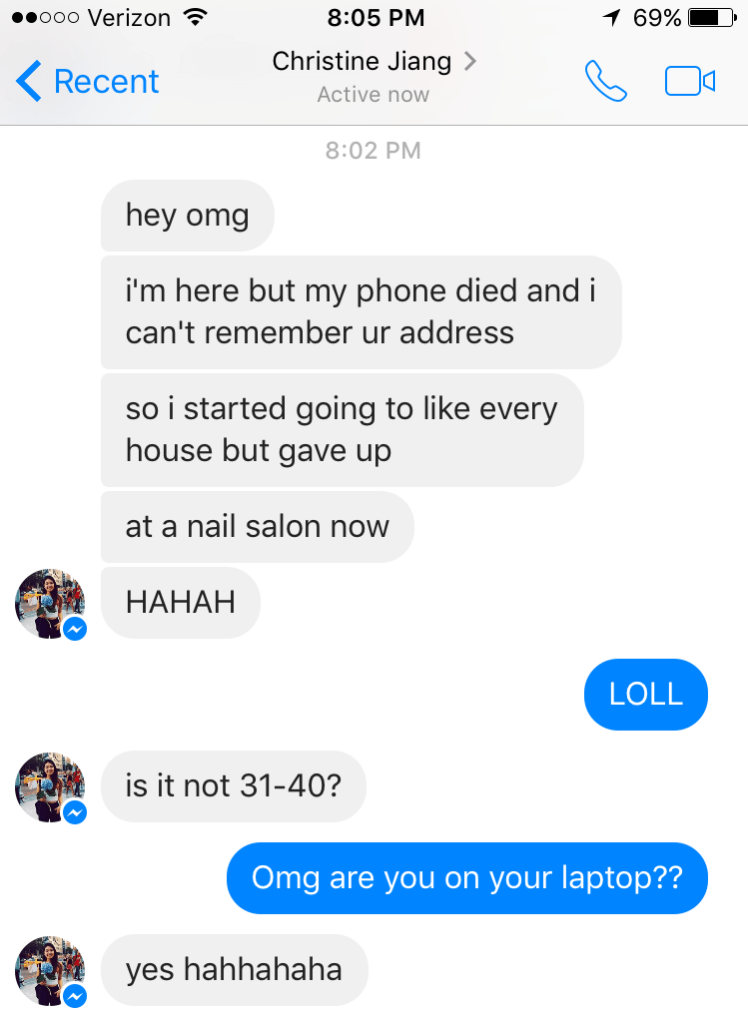Viewport: 748px width, 1017px height.
Task: Open Christine Jiang's contact details
Action: click(x=373, y=62)
